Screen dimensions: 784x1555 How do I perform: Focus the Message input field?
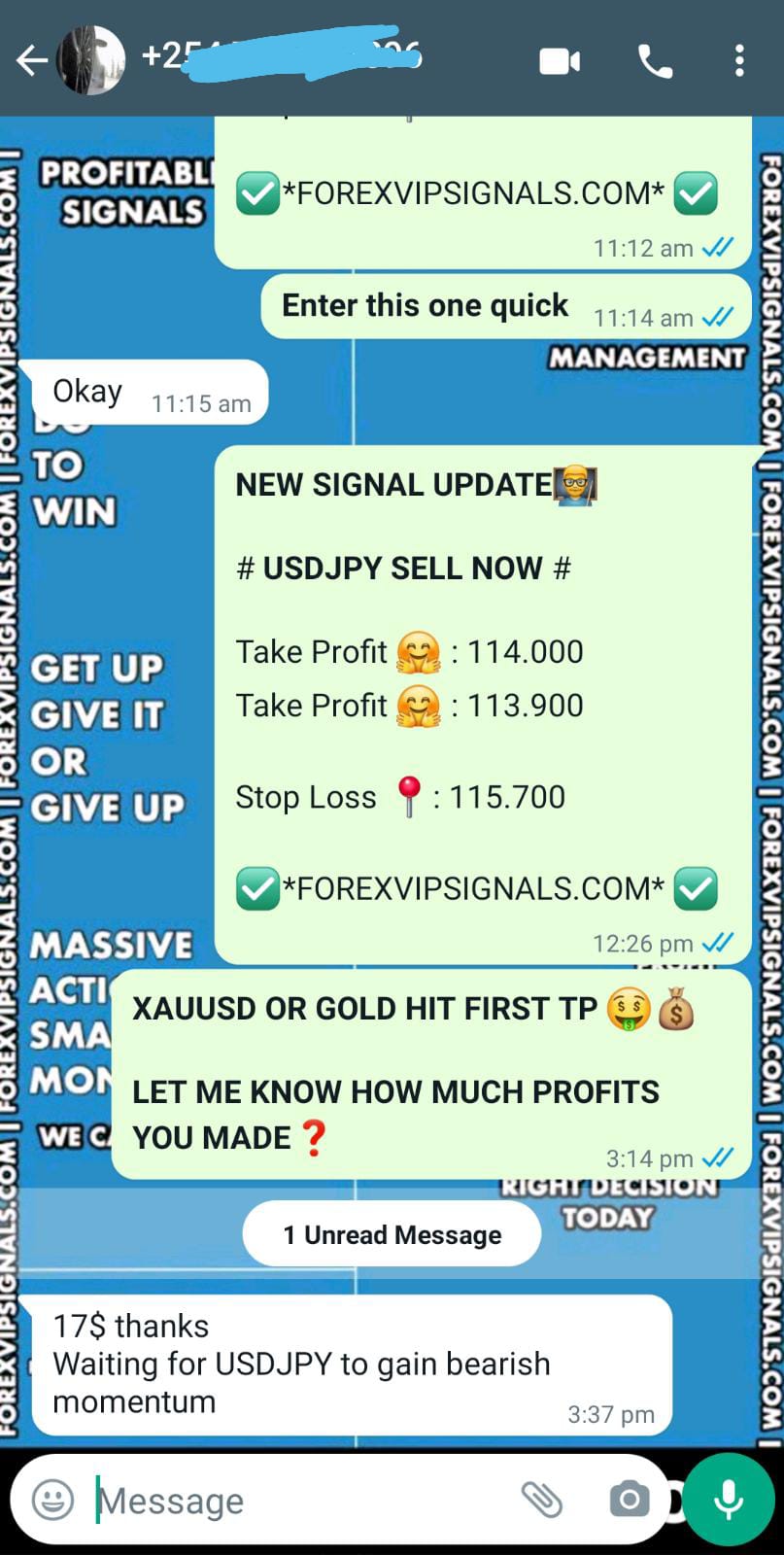pyautogui.click(x=291, y=1501)
